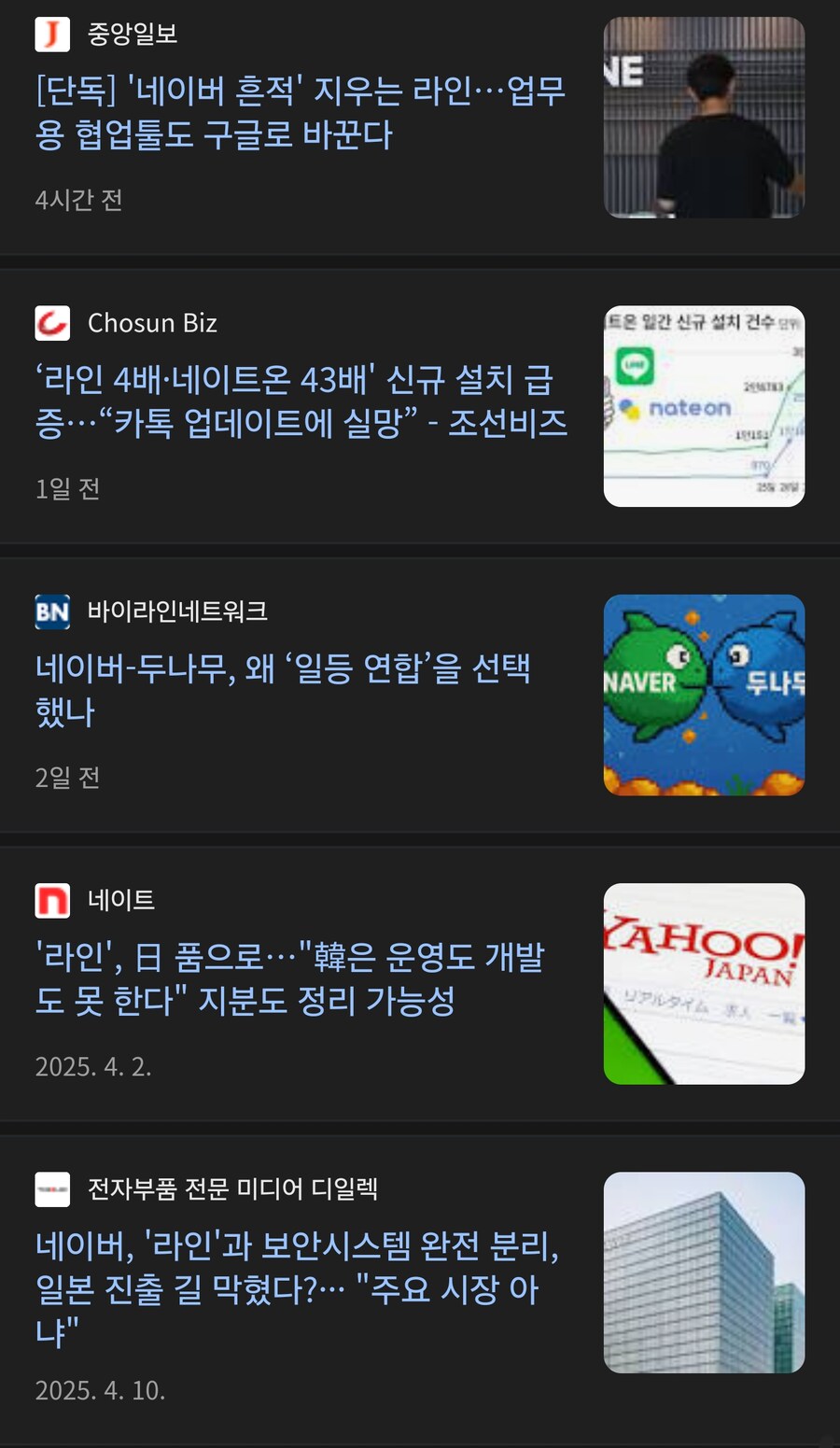The height and width of the screenshot is (1448, 840).
Task: Tap the nateon chart thumbnail
Action: [x=704, y=406]
